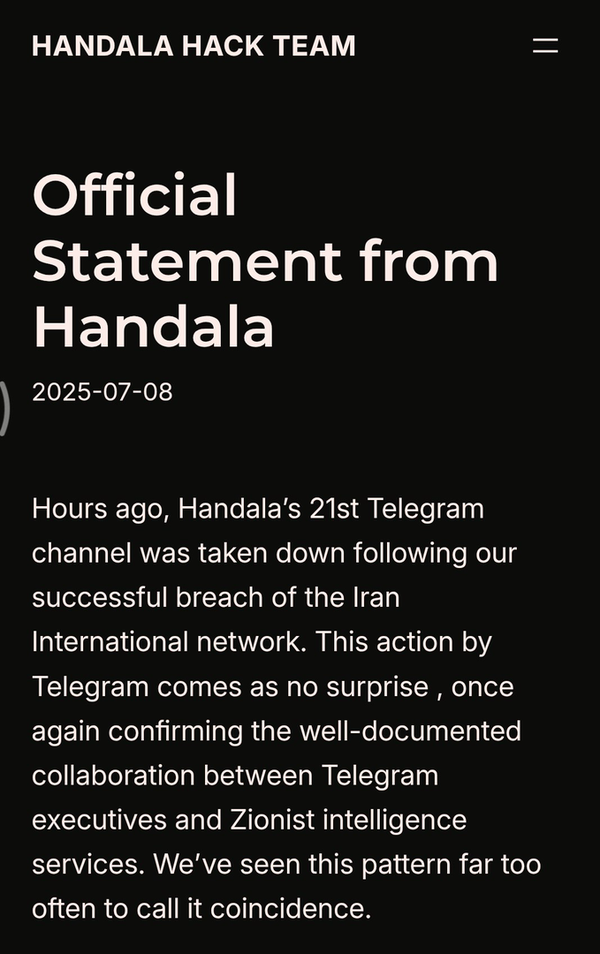Tap the HANDALA HACK TEAM site title
The image size is (600, 954).
point(194,46)
